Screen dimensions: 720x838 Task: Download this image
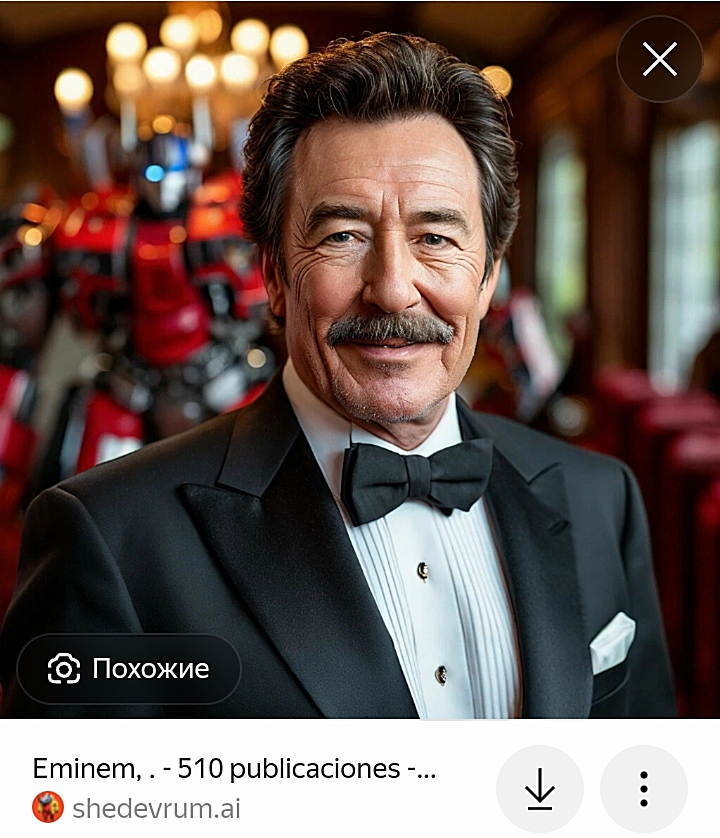[540, 790]
